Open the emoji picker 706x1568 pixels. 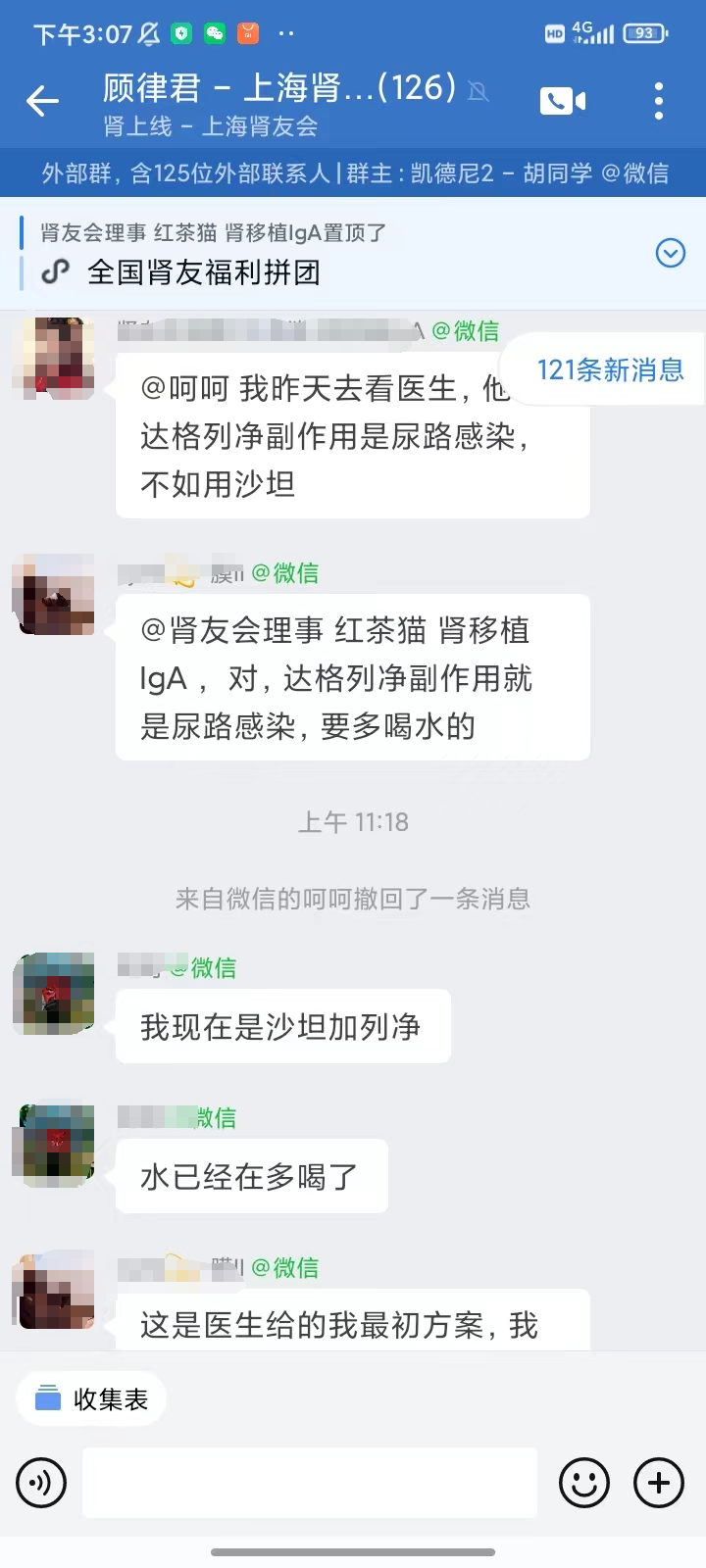coord(584,1483)
